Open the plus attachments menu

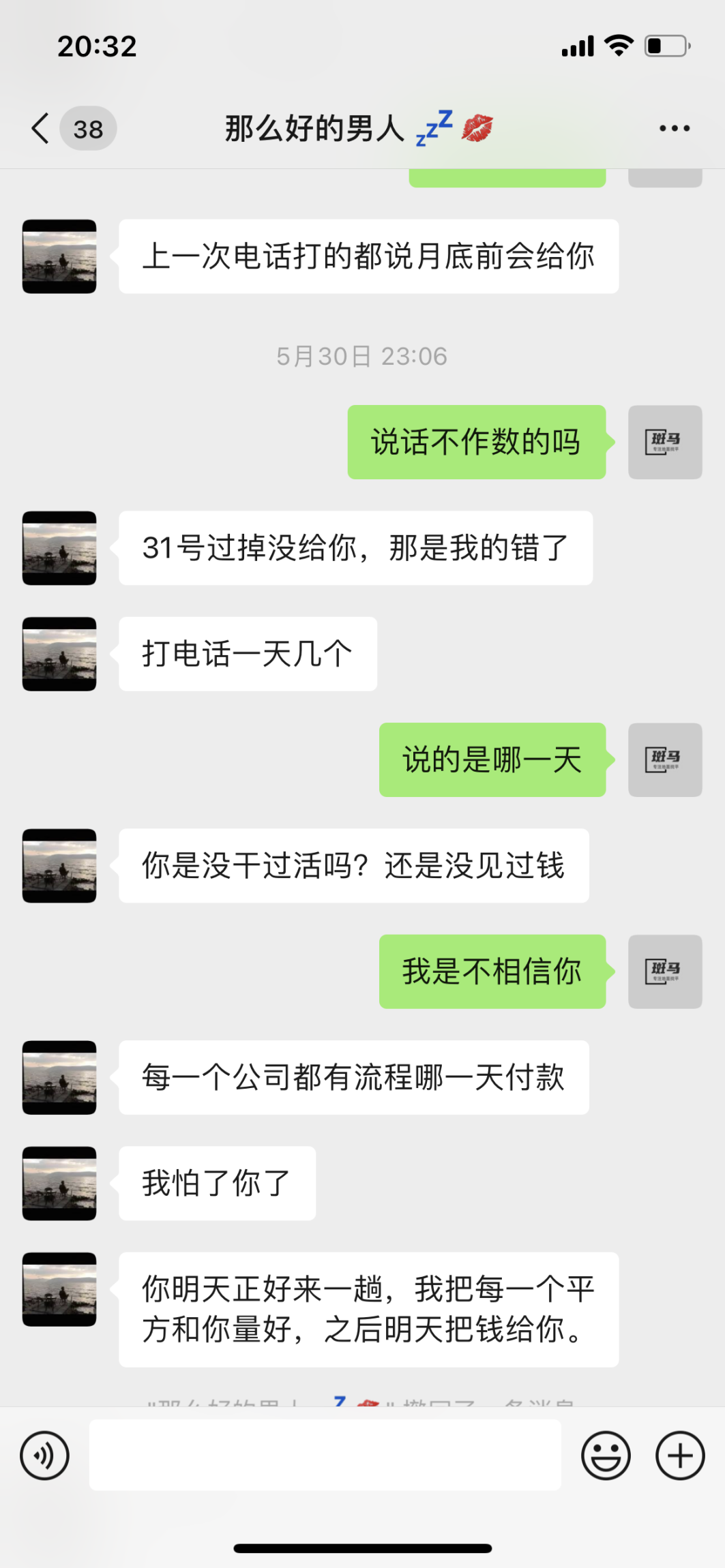[x=679, y=1456]
